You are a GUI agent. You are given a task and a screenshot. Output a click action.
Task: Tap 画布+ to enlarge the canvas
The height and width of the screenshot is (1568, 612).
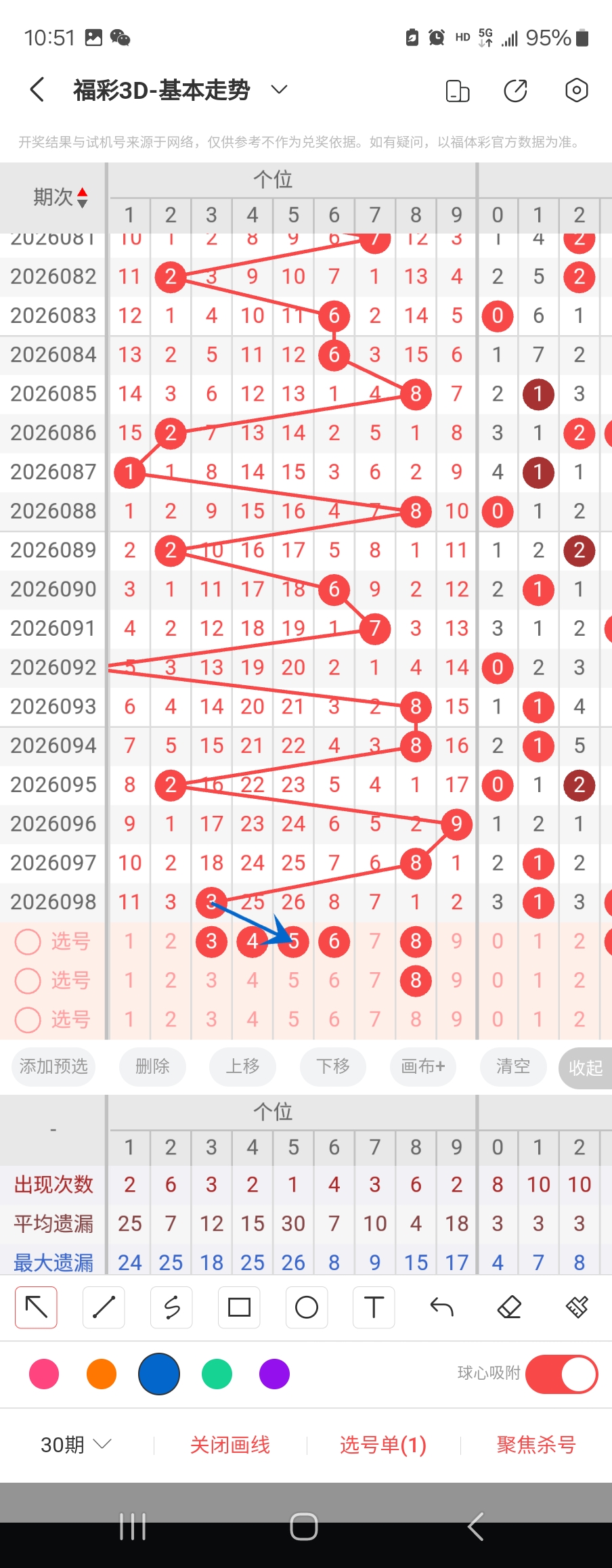[423, 1066]
